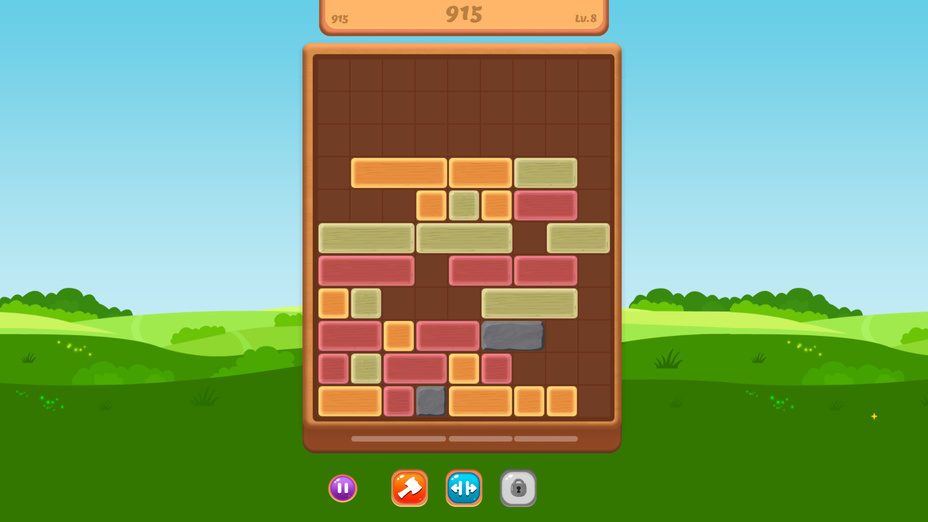928x522 pixels.
Task: Pause the game
Action: coord(342,488)
